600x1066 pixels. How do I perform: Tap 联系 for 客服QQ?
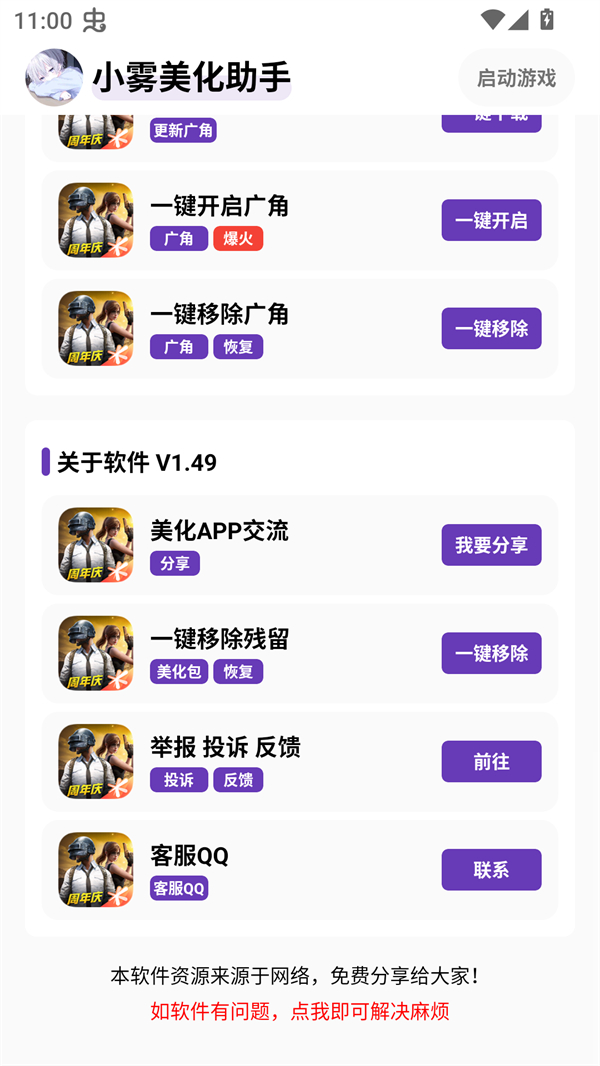(x=491, y=870)
